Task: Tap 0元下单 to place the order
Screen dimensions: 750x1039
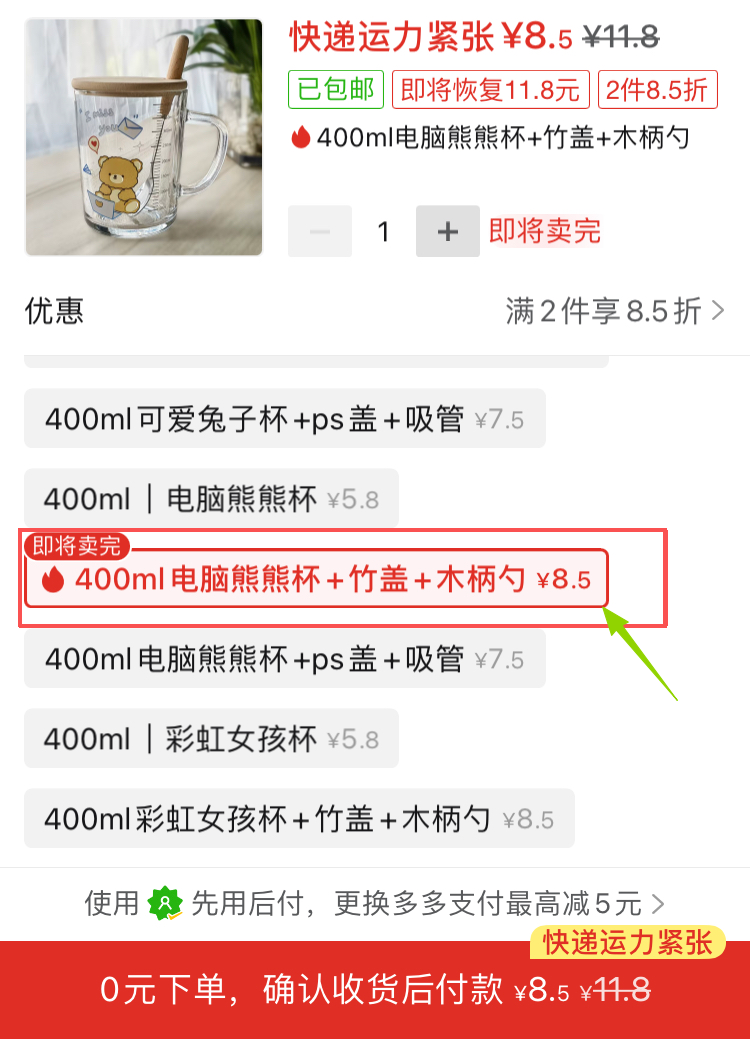Action: tap(375, 990)
